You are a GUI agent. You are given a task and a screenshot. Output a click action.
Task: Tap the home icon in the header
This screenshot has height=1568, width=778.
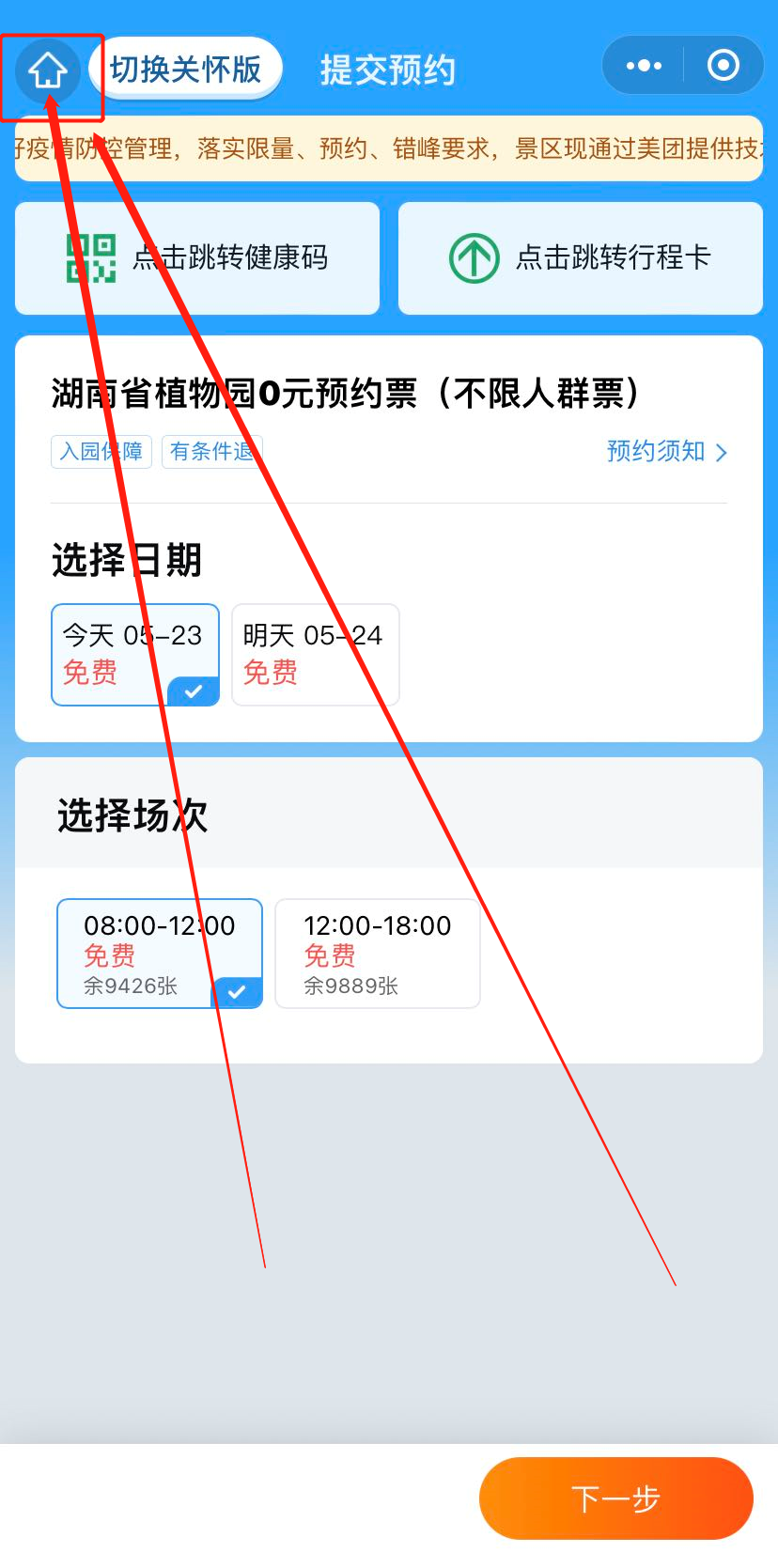coord(48,70)
